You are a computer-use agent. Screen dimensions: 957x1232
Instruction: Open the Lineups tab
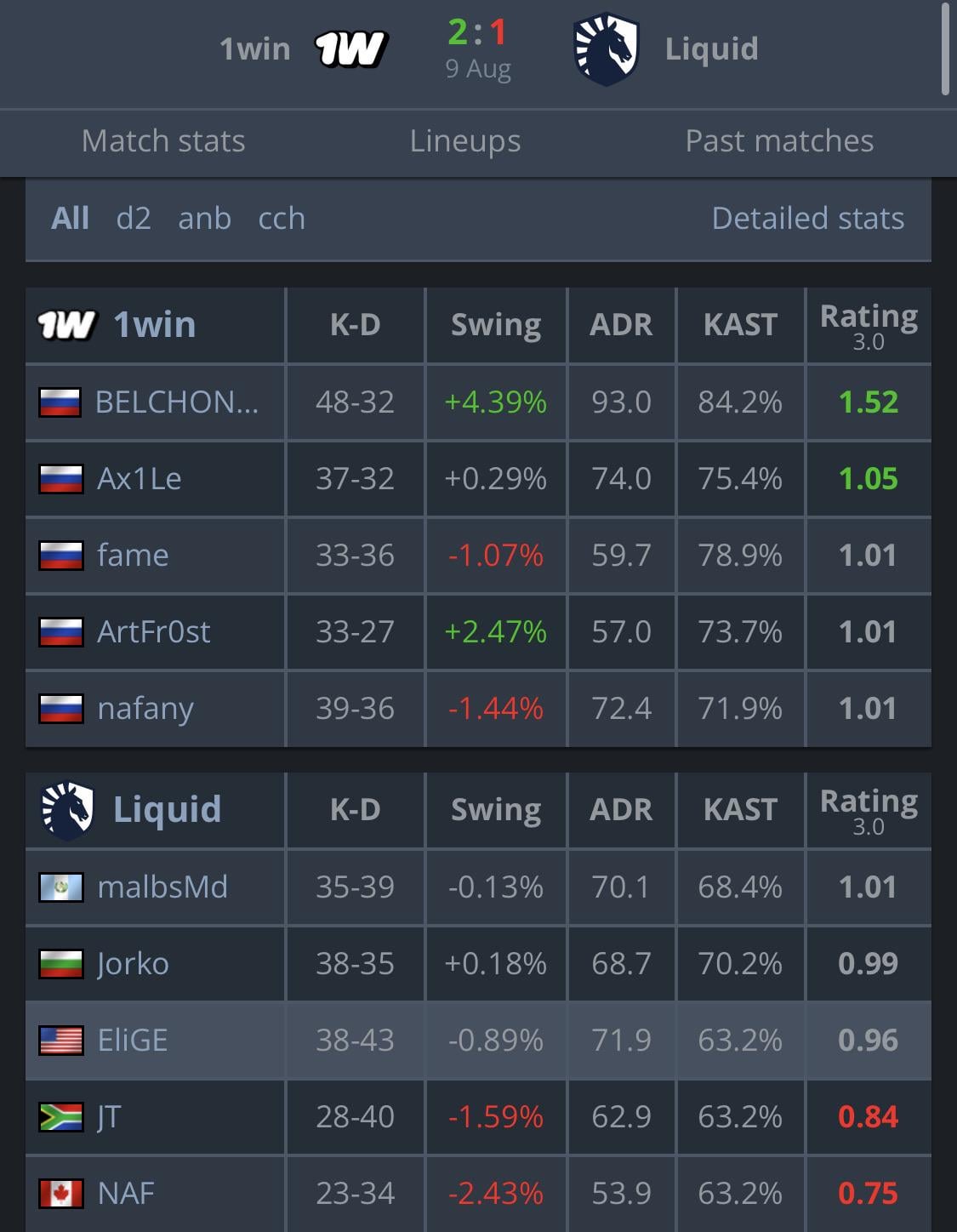[x=465, y=141]
